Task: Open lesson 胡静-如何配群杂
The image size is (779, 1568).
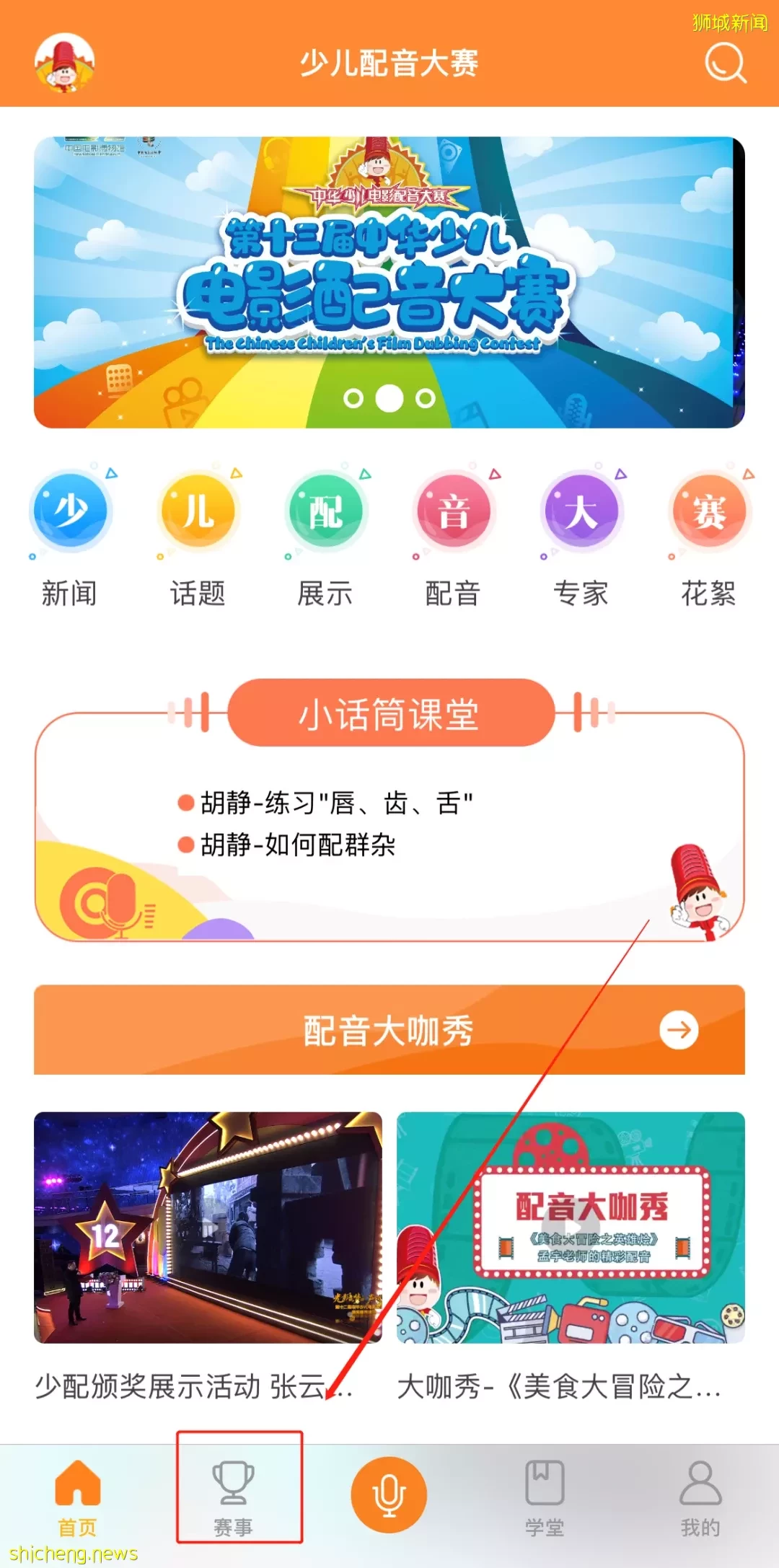Action: (297, 845)
